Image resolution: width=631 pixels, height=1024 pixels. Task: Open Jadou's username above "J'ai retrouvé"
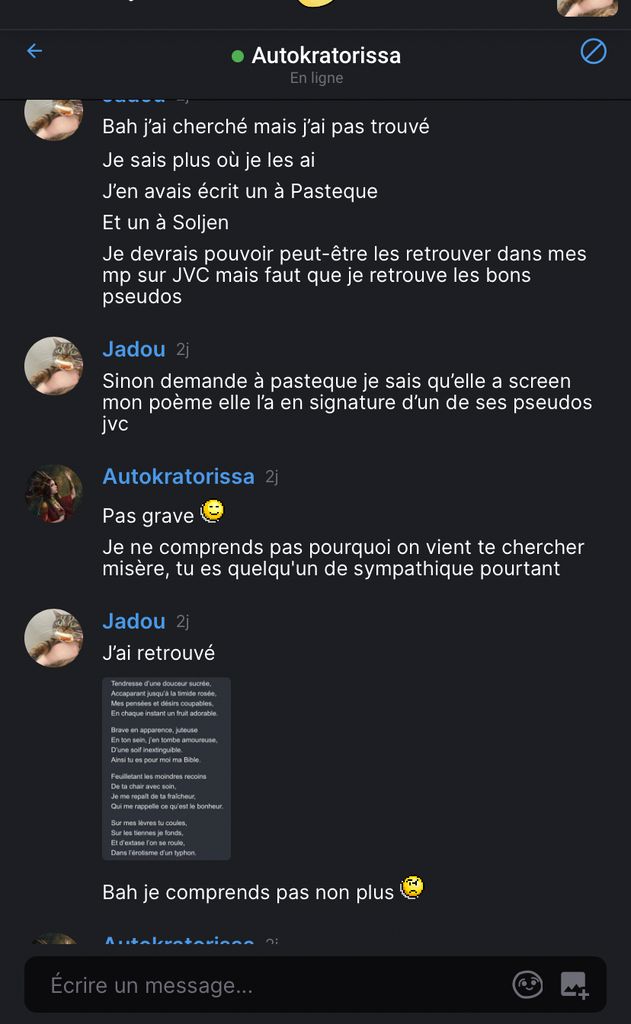tap(134, 621)
